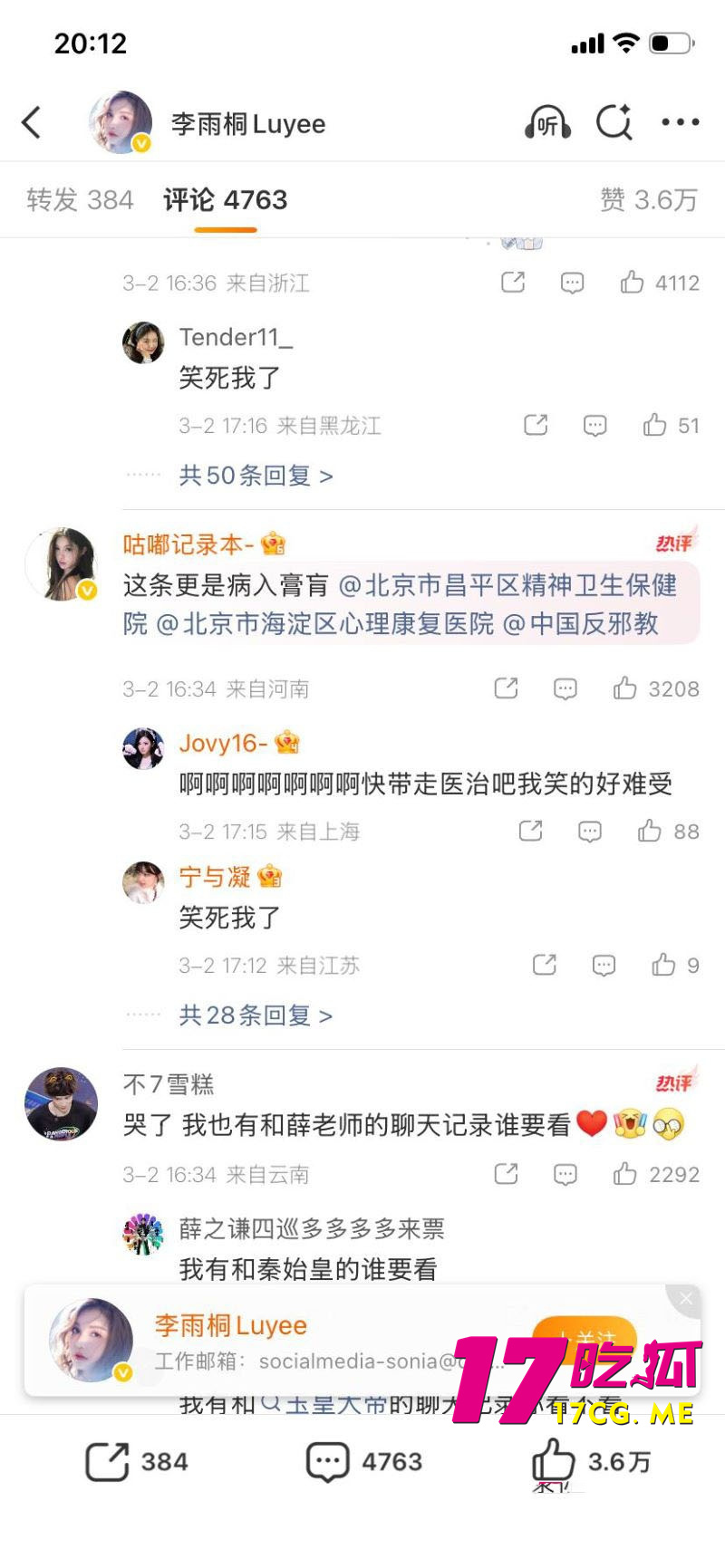Tap the comment bubble icon on Jovy16-'s reply
The height and width of the screenshot is (1568, 725).
click(590, 831)
